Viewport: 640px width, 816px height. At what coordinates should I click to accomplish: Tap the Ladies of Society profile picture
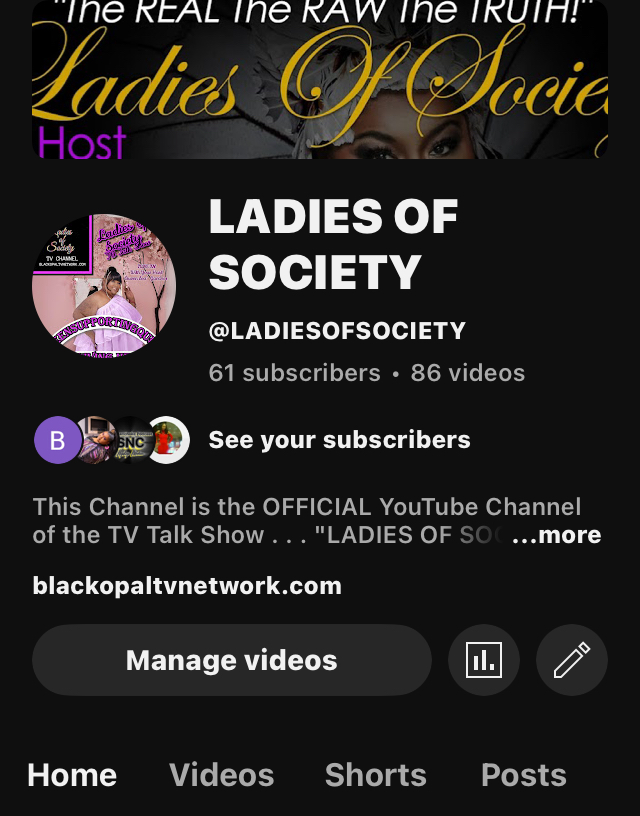tap(104, 286)
